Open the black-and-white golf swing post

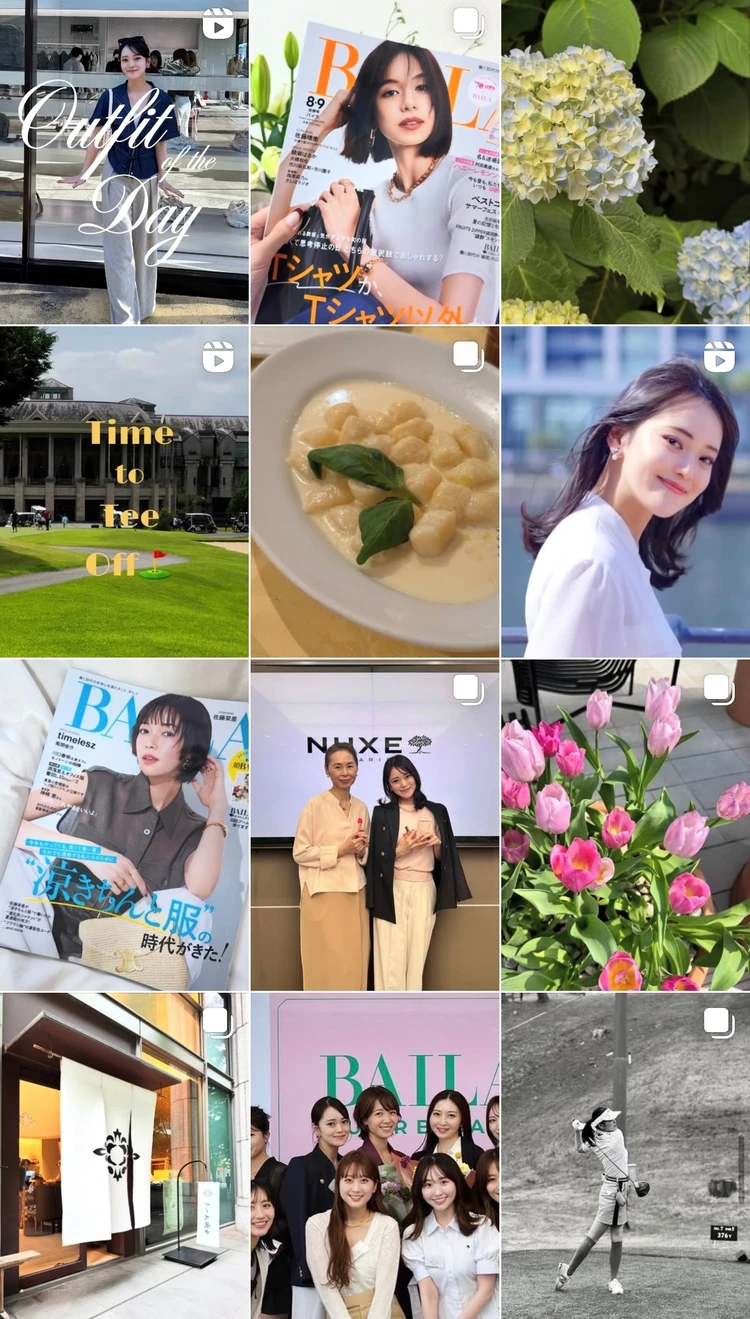(626, 1155)
